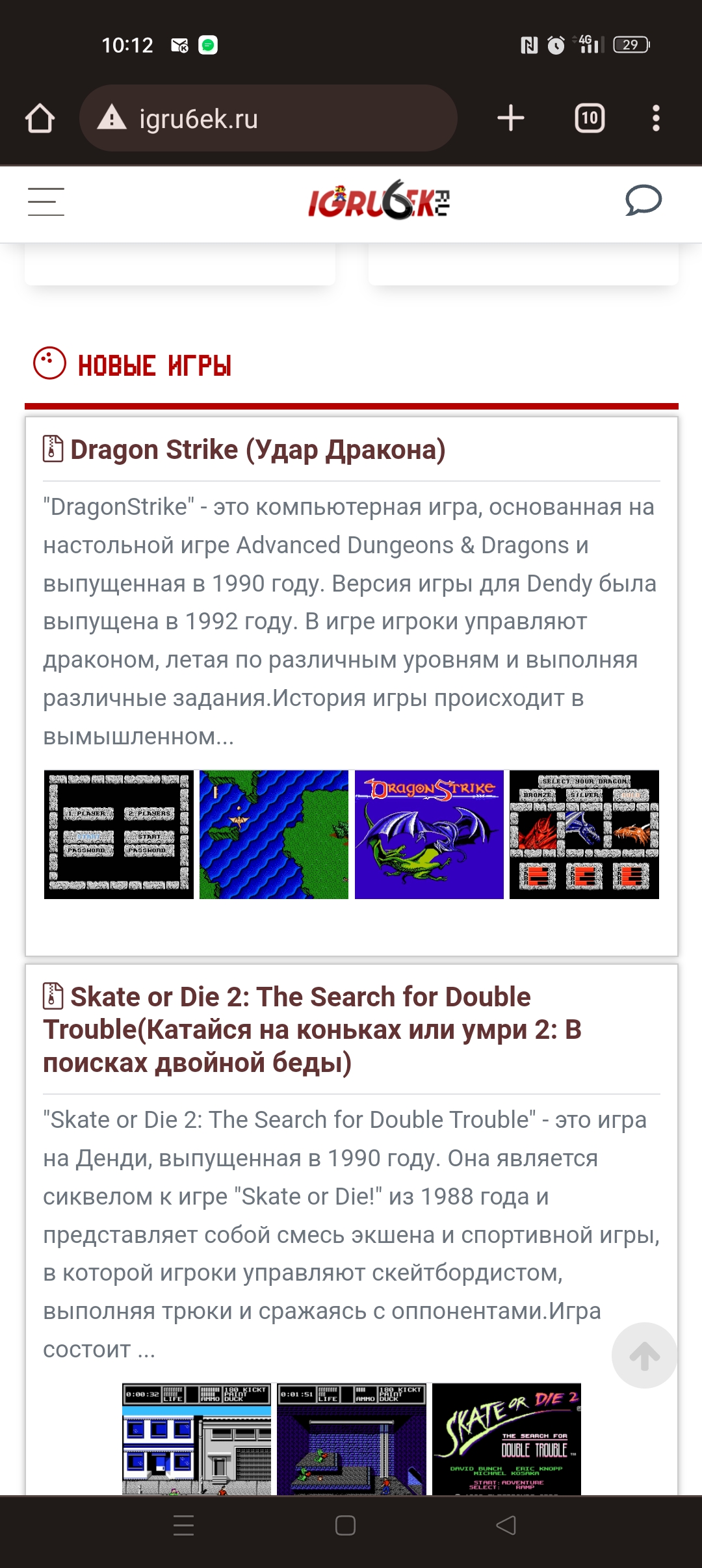The height and width of the screenshot is (1568, 702).
Task: Go back with the system back button
Action: pyautogui.click(x=506, y=1525)
